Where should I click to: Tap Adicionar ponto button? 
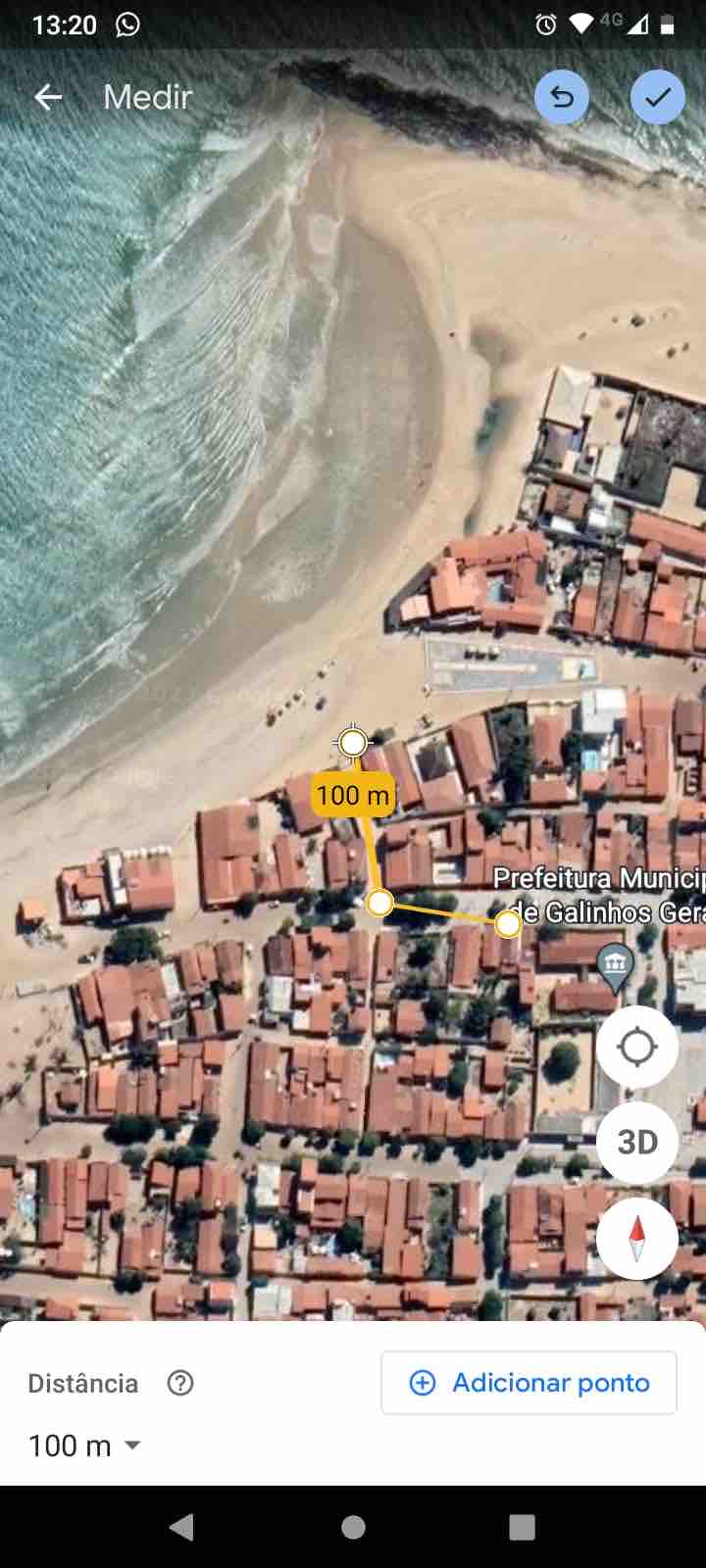(x=529, y=1383)
